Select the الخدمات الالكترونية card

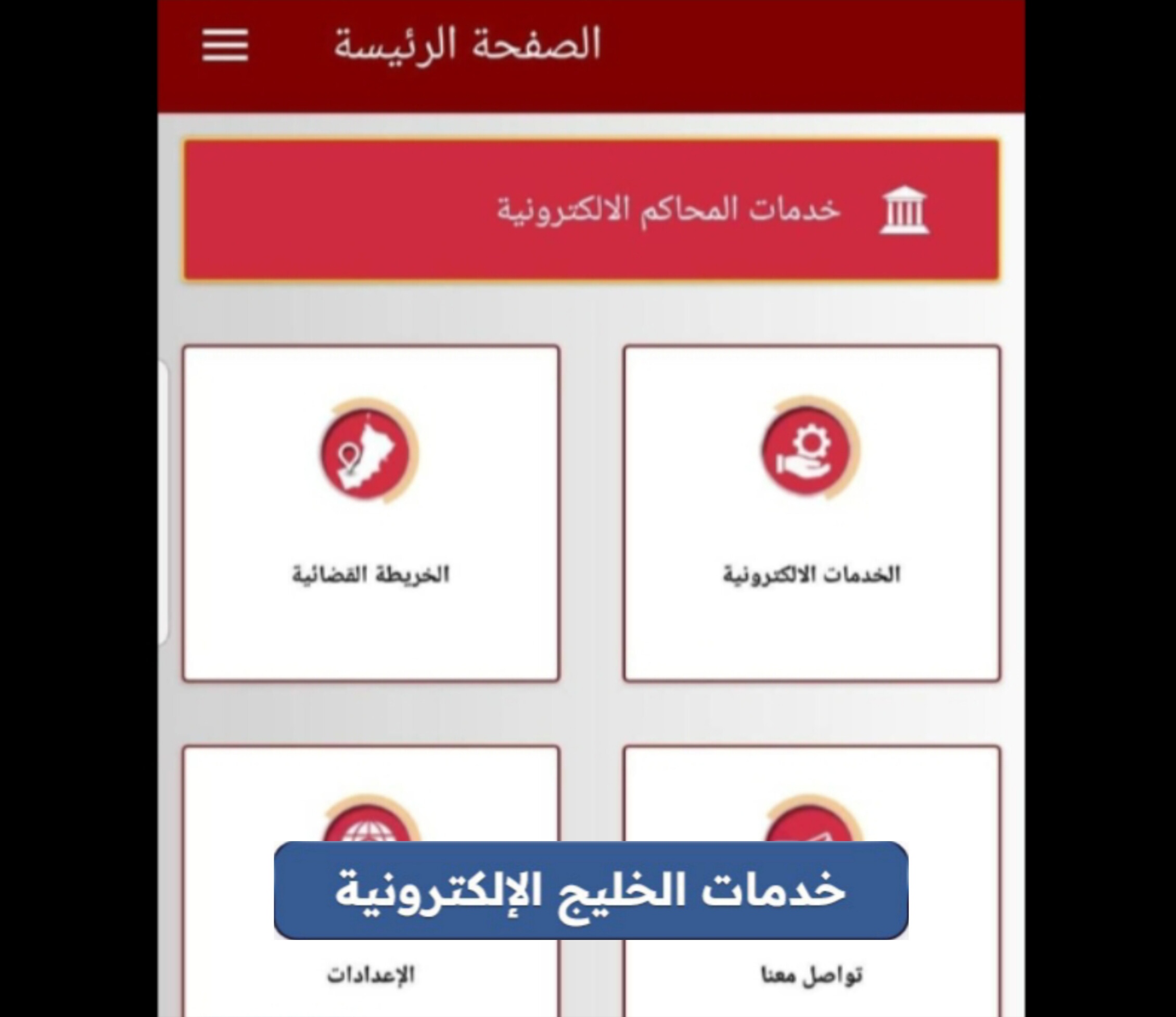811,513
